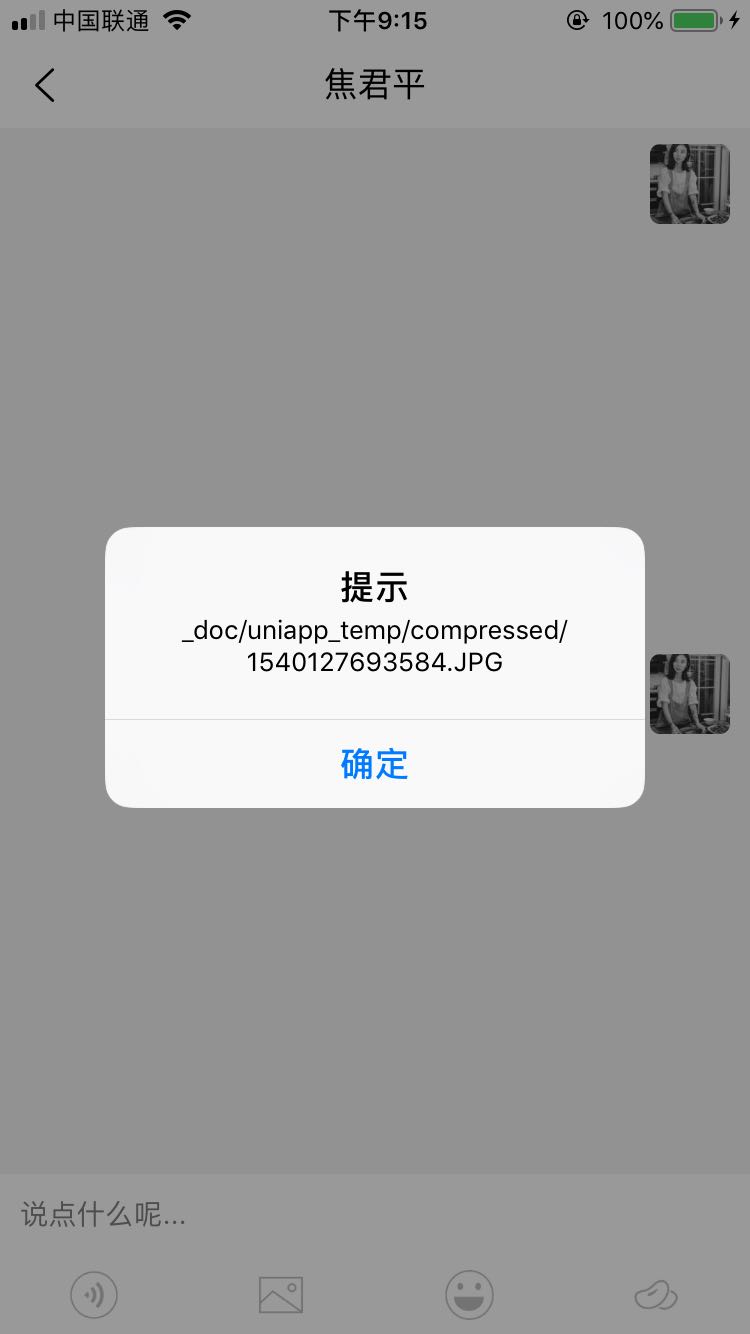750x1334 pixels.
Task: Open the image picker icon
Action: click(281, 1296)
